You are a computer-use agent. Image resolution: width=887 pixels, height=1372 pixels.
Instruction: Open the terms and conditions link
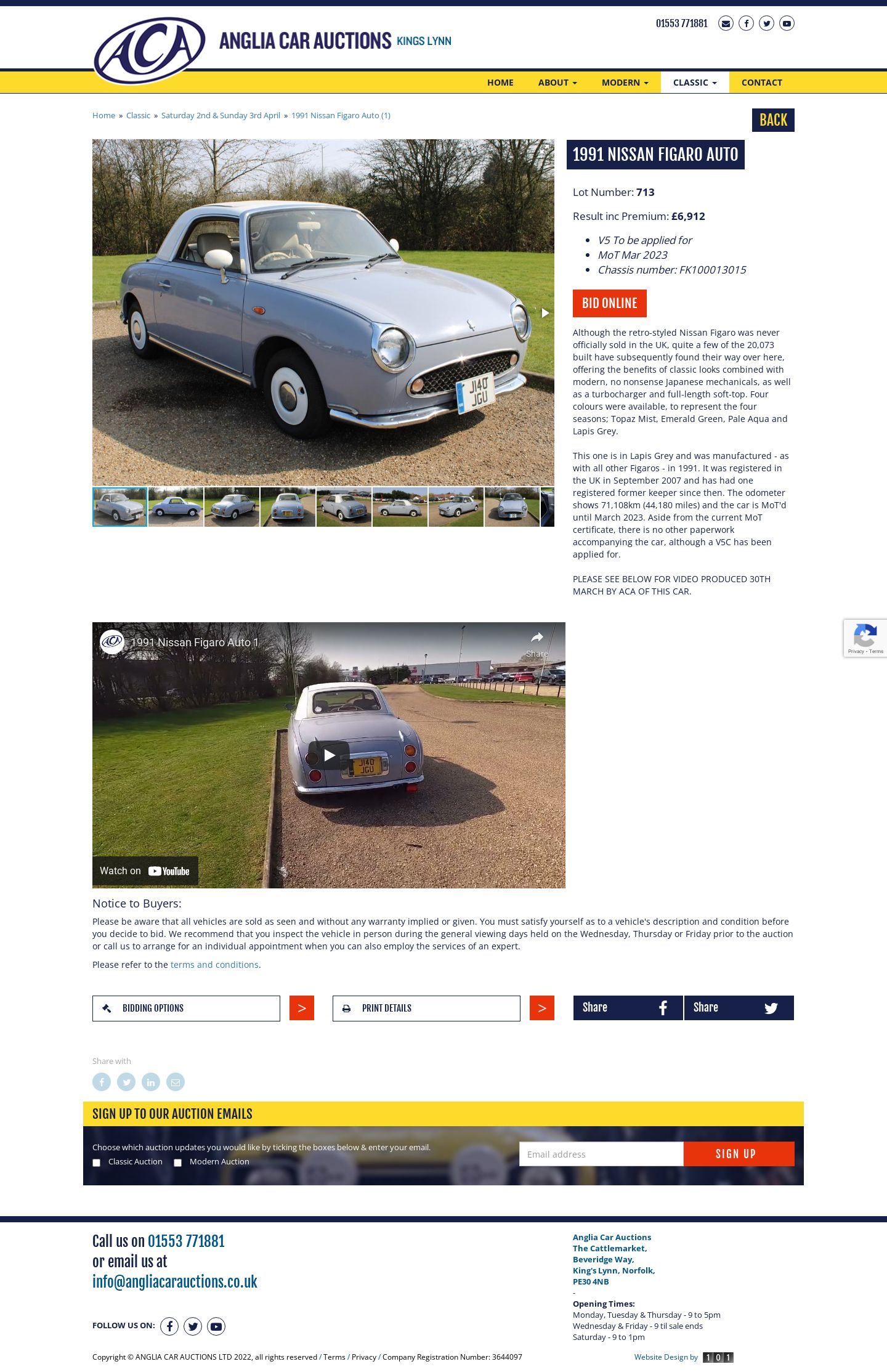pos(214,965)
